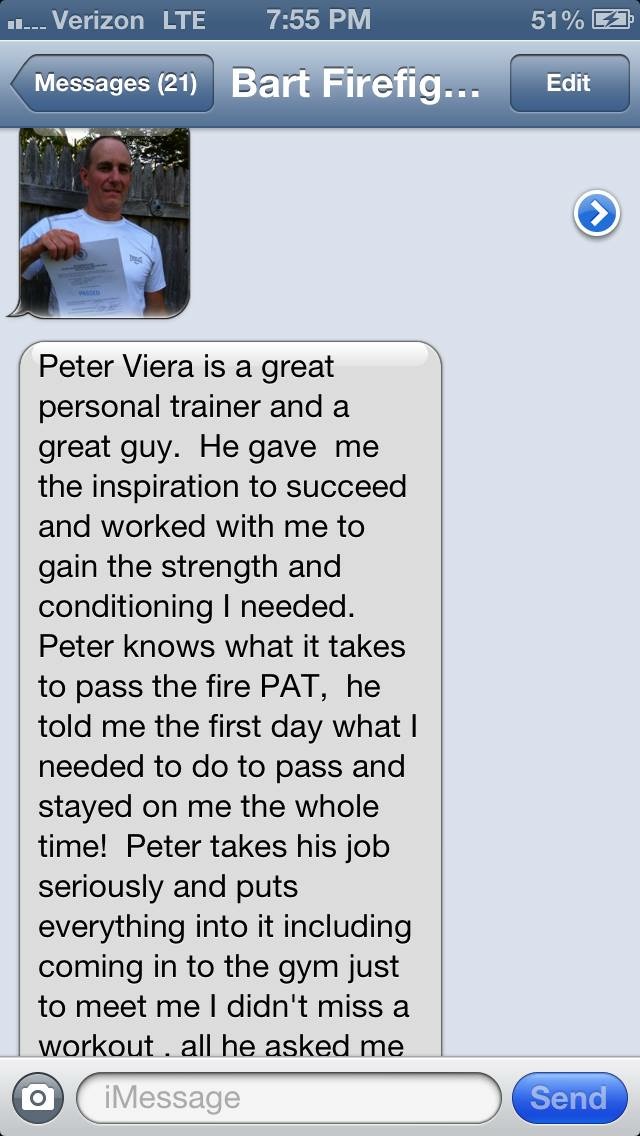Tap the Send button

[x=568, y=1098]
